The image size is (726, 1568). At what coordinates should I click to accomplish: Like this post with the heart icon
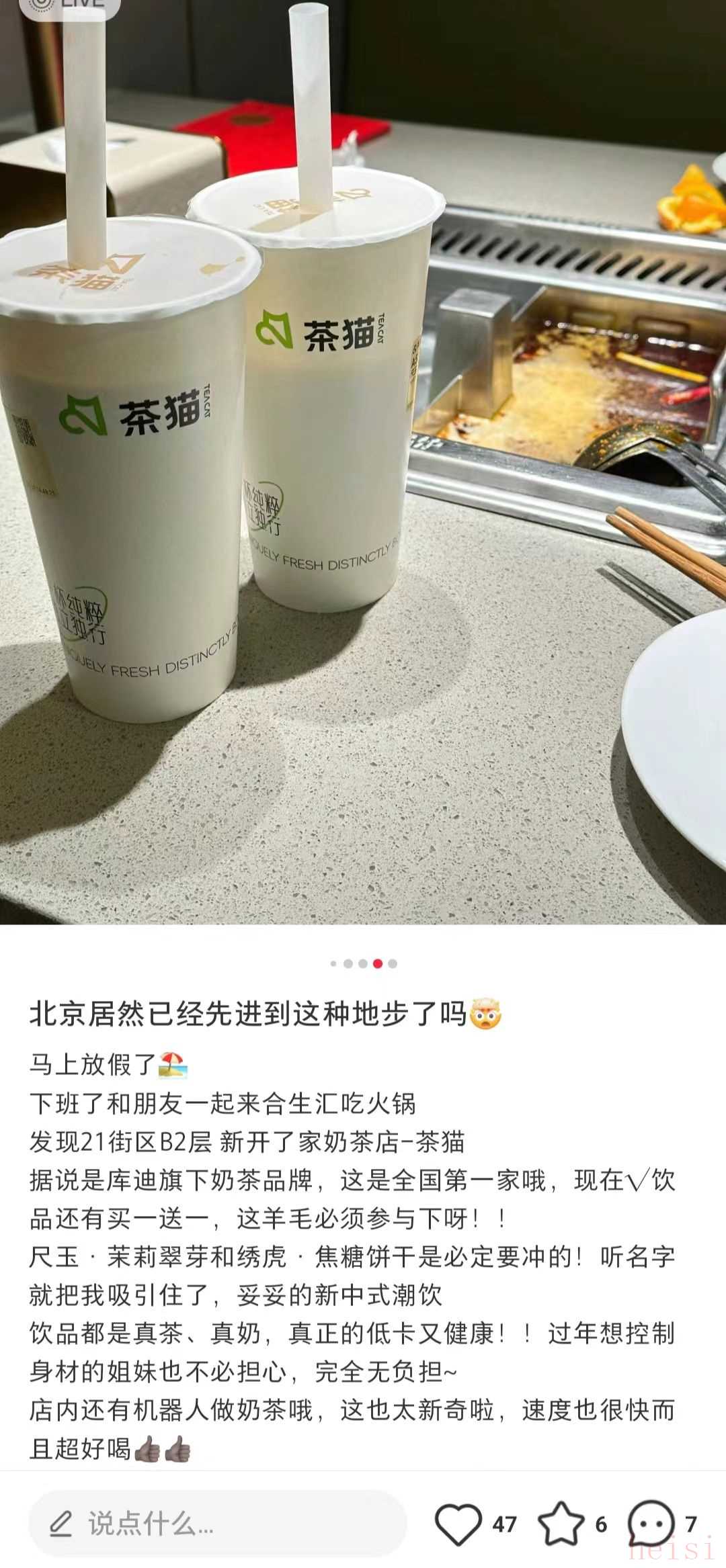458,1523
